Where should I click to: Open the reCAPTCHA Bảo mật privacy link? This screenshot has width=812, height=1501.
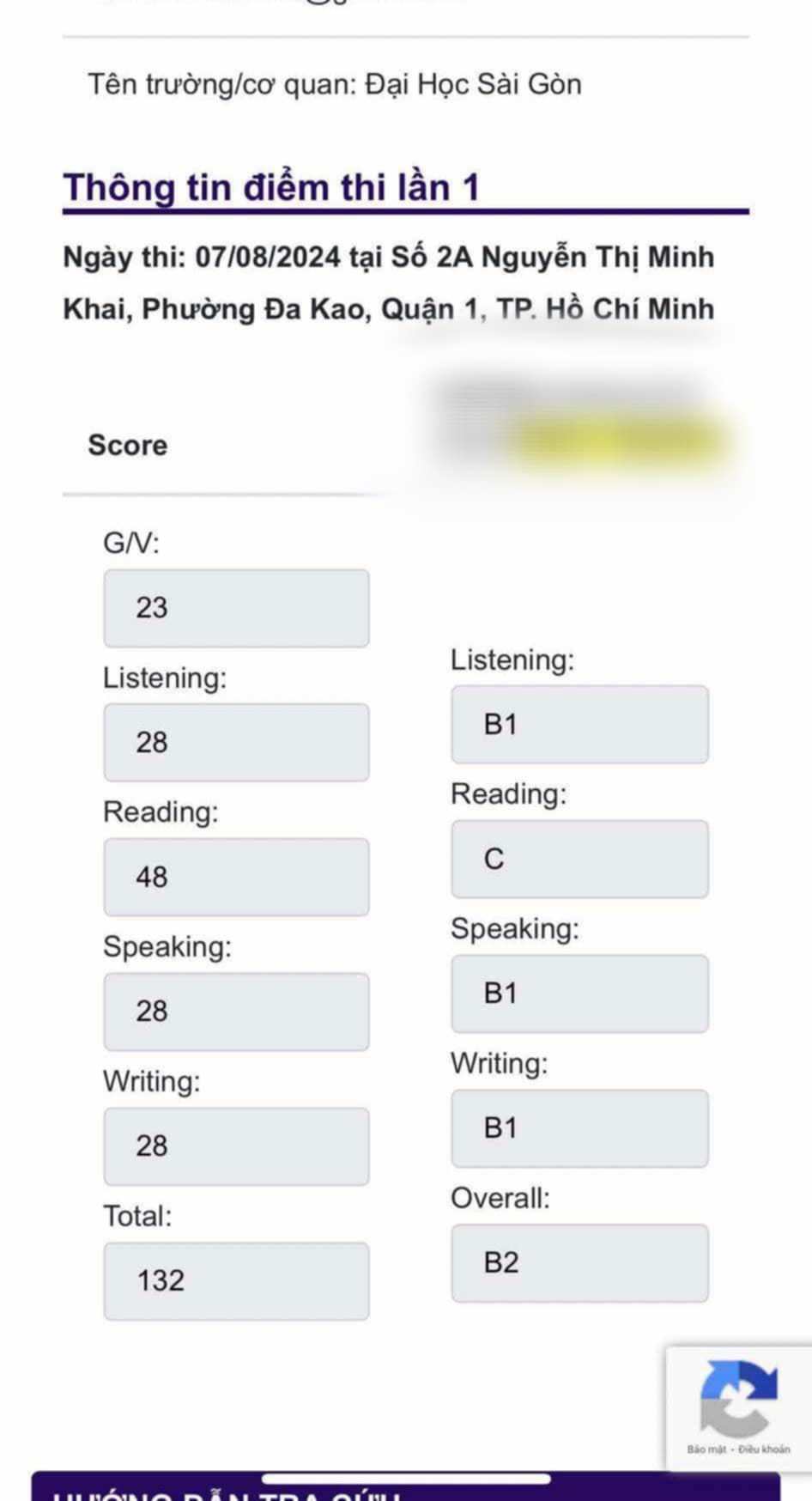coord(706,1449)
